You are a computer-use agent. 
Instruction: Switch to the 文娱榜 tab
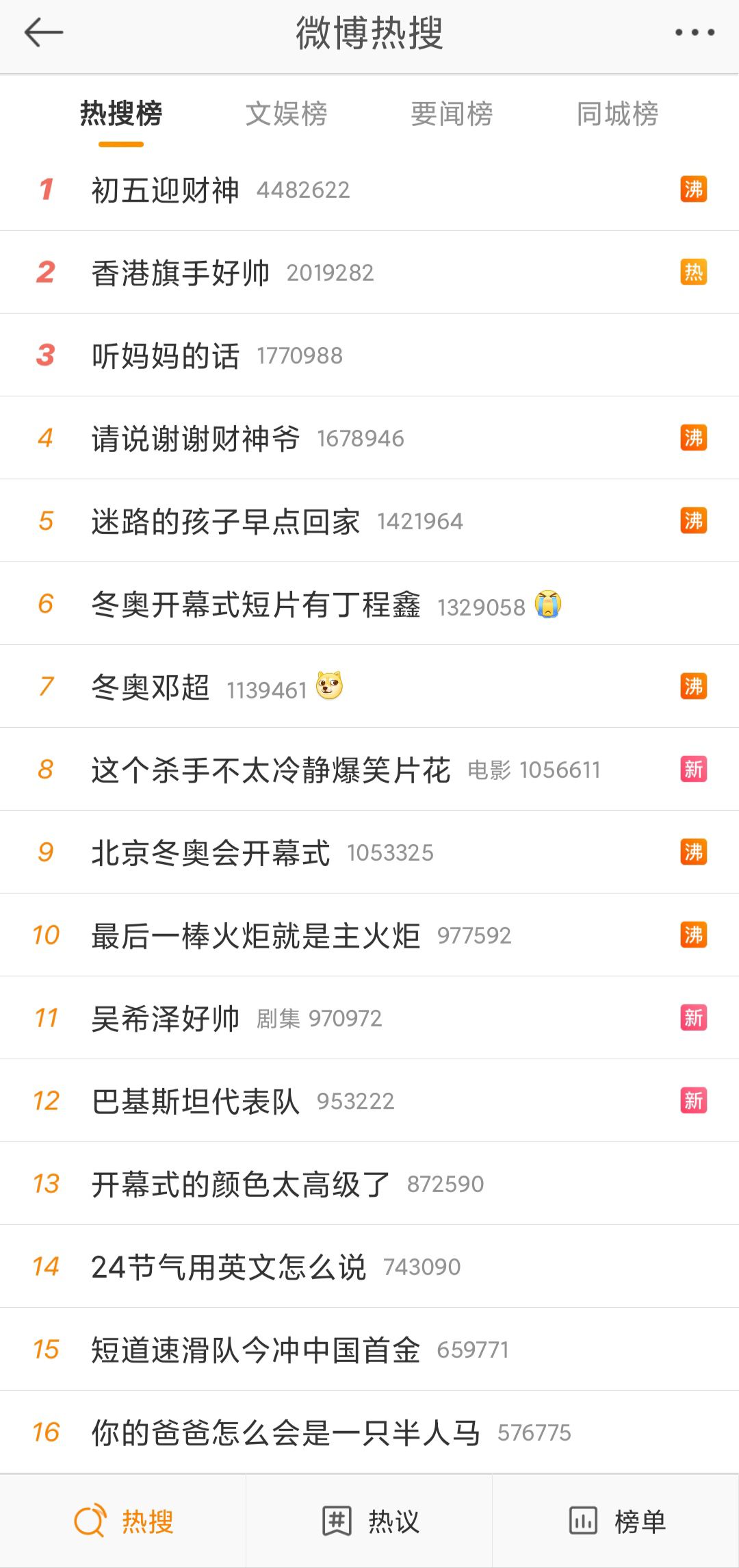(287, 114)
